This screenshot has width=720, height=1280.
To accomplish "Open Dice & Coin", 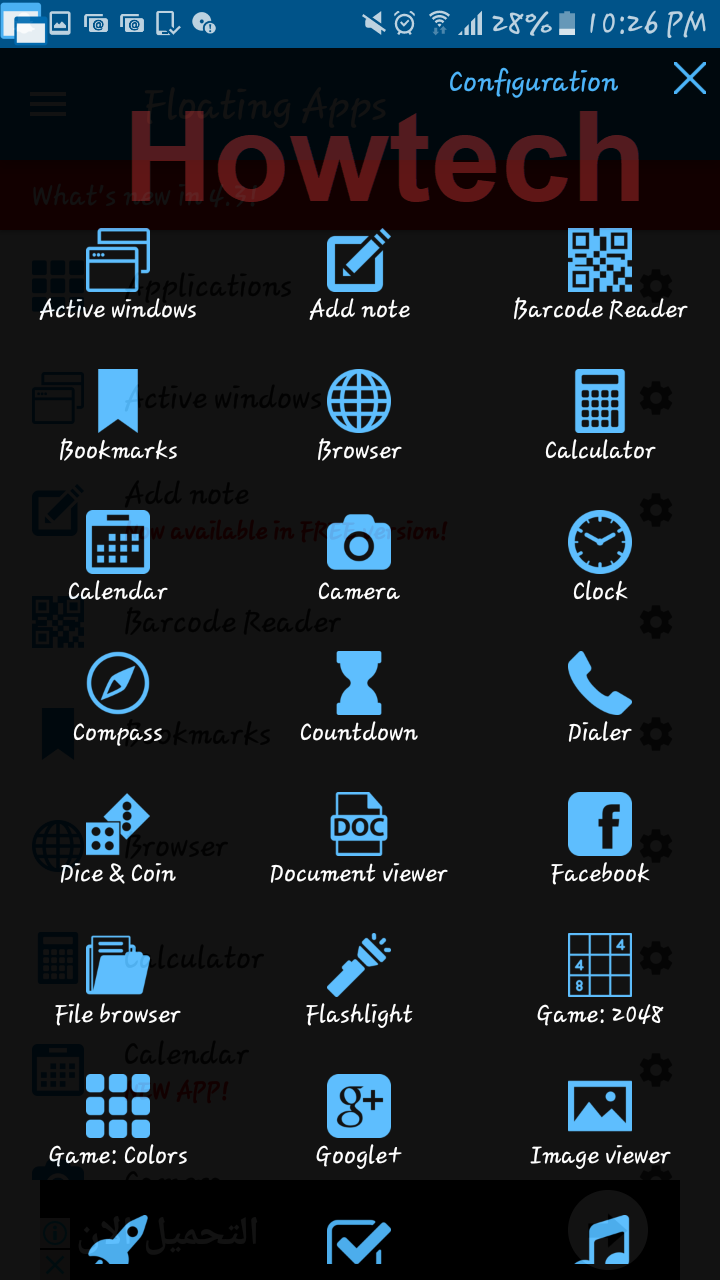I will (x=118, y=838).
